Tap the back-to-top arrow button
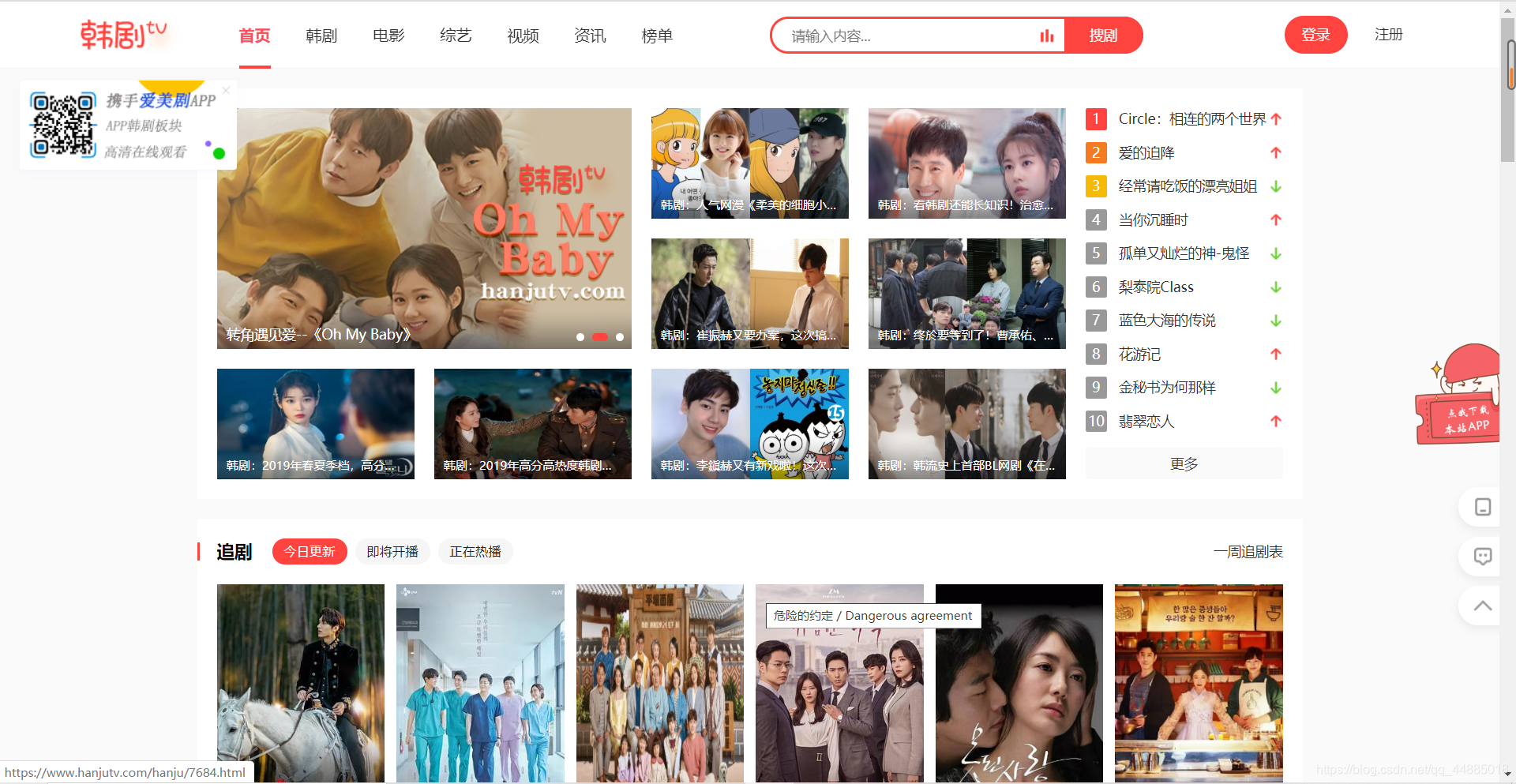The width and height of the screenshot is (1516, 784). 1482,606
